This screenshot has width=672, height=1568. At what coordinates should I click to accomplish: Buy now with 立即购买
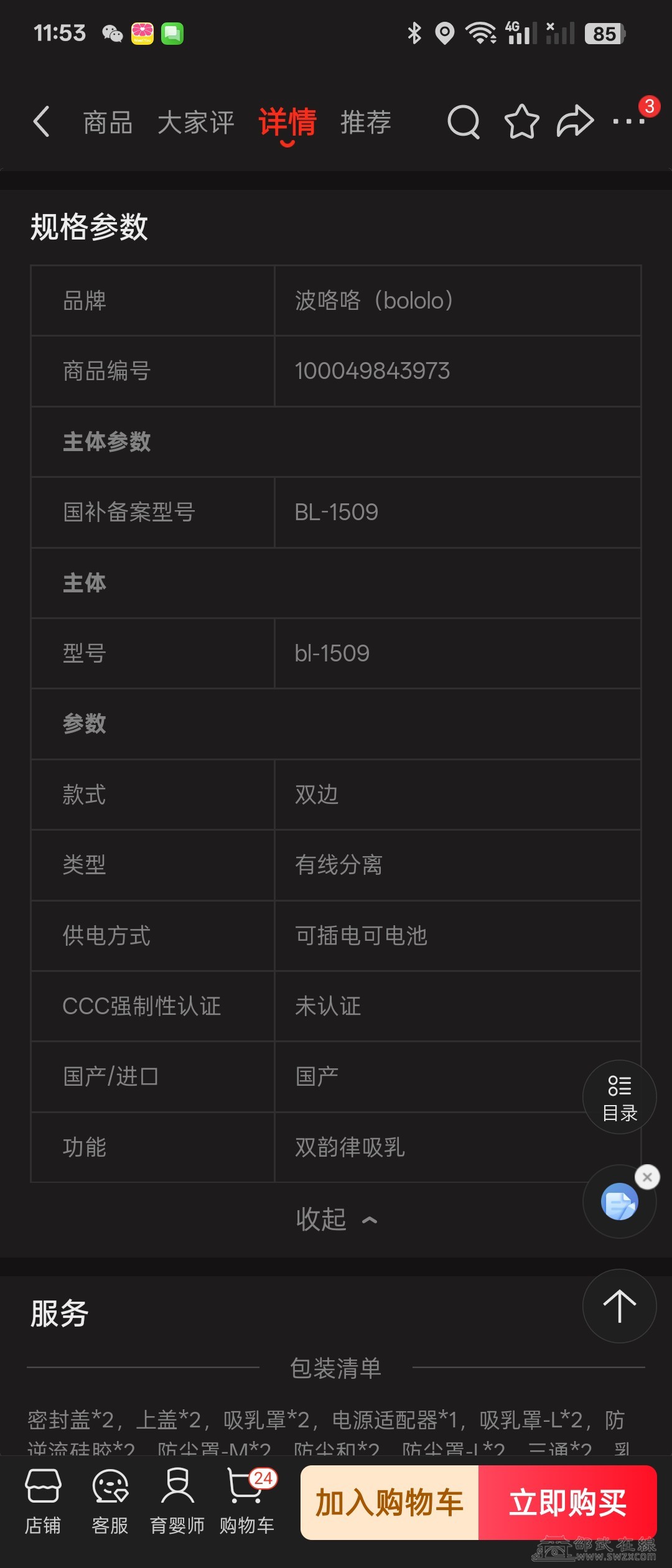click(x=567, y=1503)
